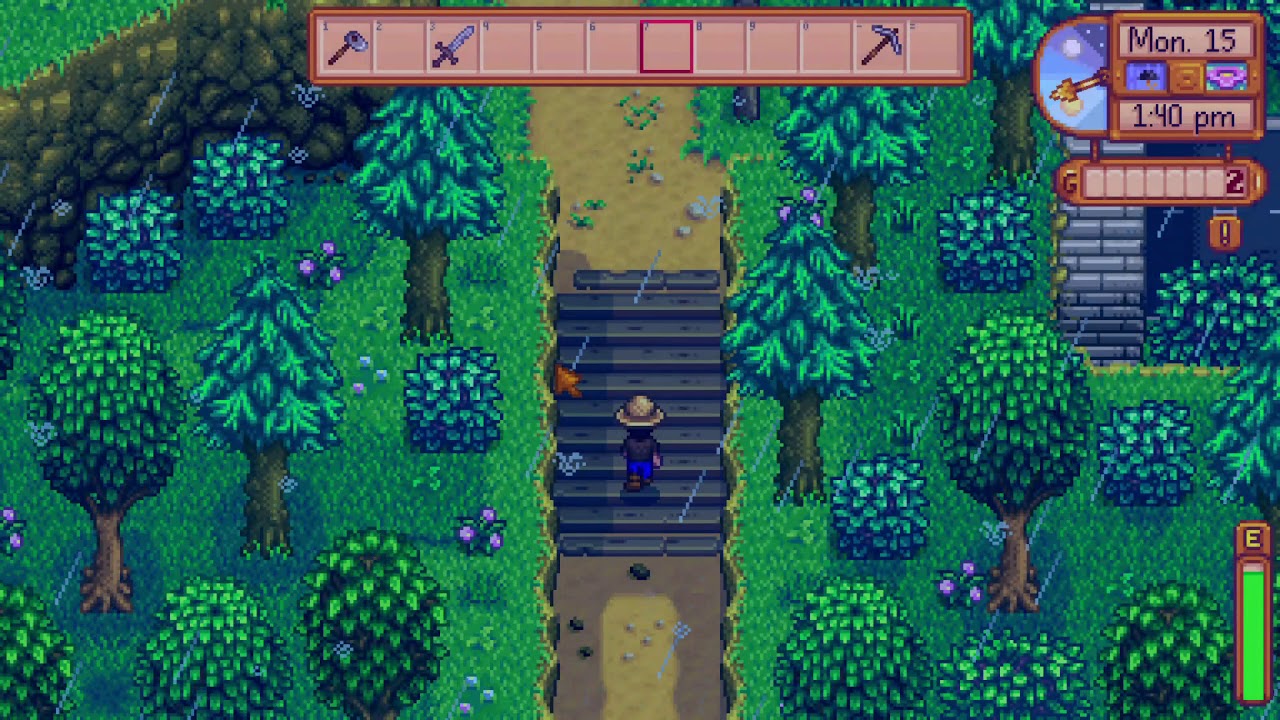
Task: Open the journal exclamation mark icon
Action: pyautogui.click(x=1226, y=233)
